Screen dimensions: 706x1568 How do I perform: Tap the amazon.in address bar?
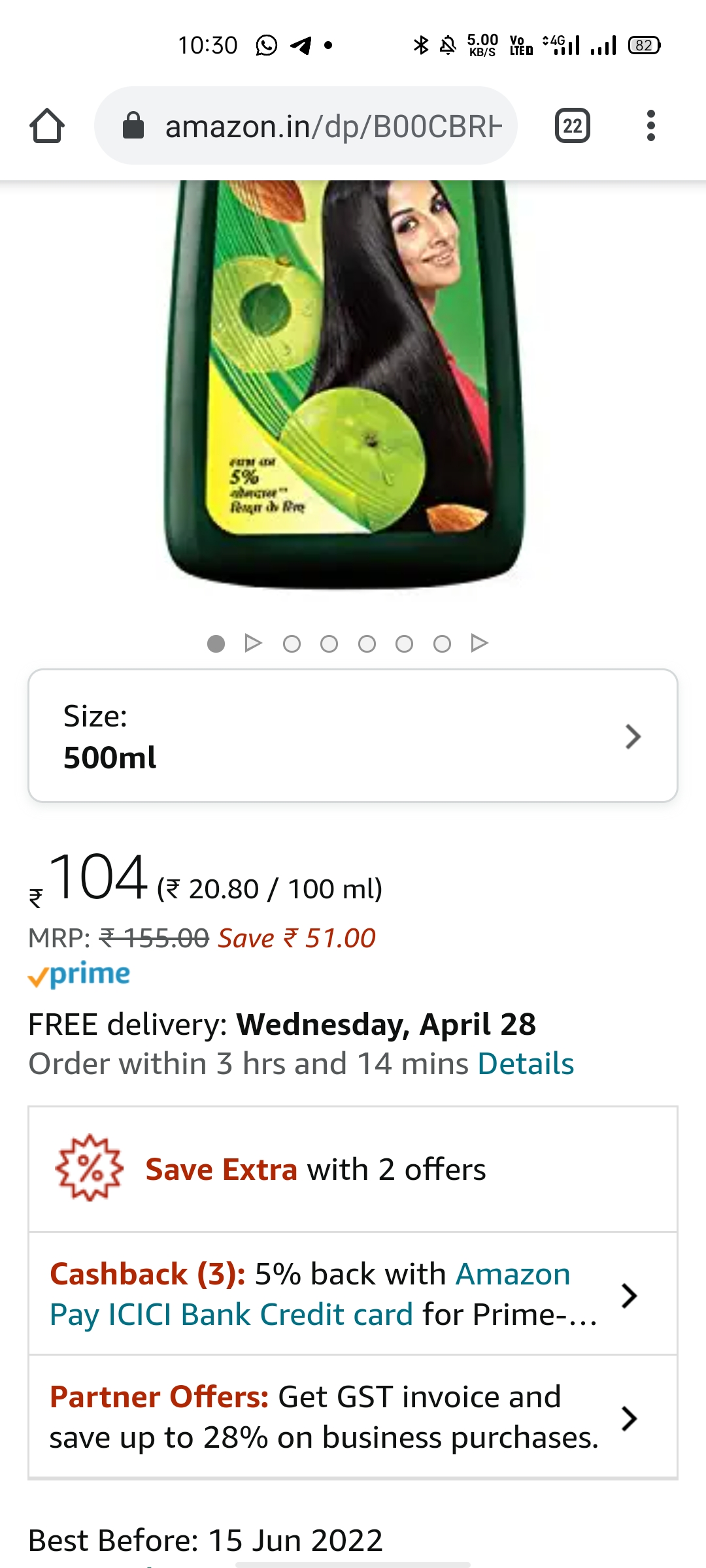306,125
